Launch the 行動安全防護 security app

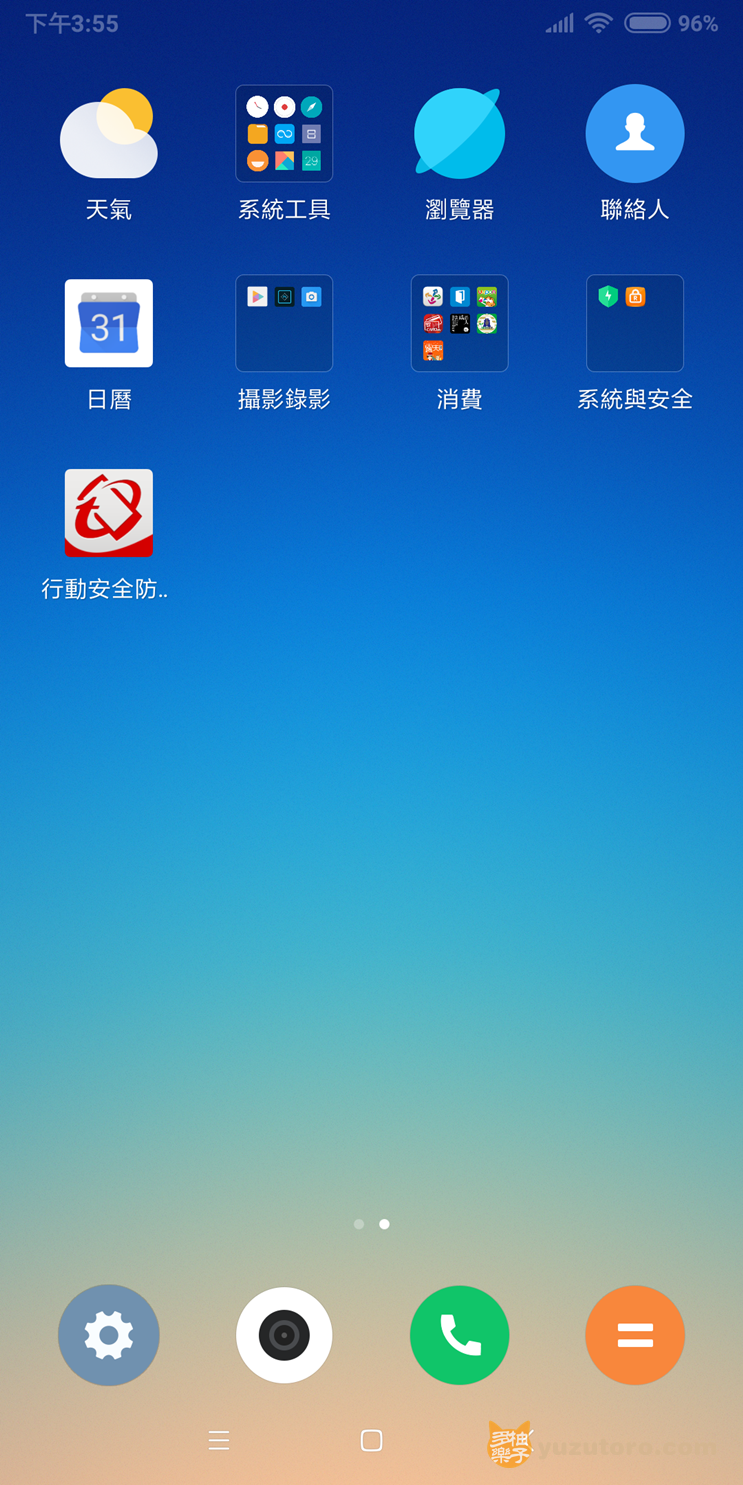click(x=108, y=513)
